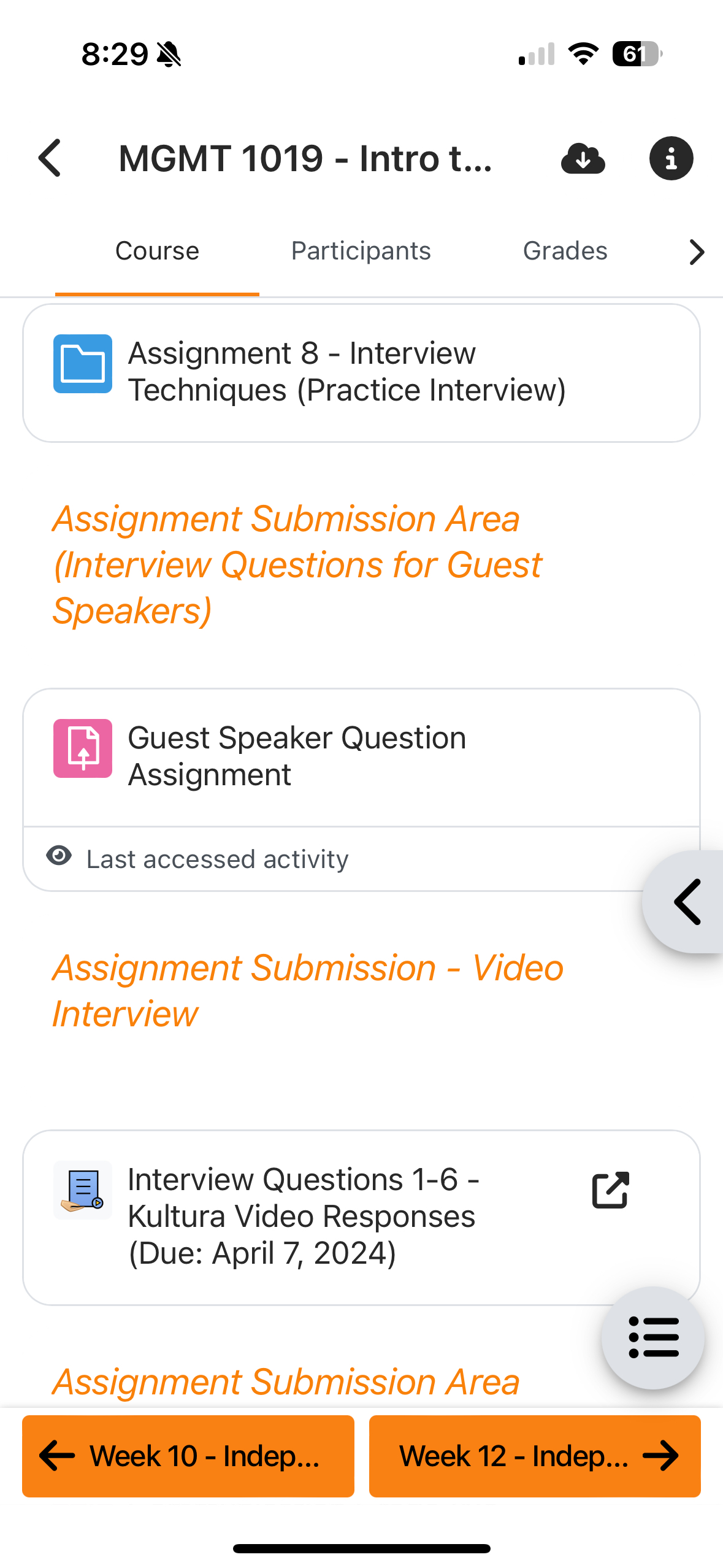Viewport: 723px width, 1568px height.
Task: Tap the Guest Speaker Question Assignment submission icon
Action: [x=83, y=748]
